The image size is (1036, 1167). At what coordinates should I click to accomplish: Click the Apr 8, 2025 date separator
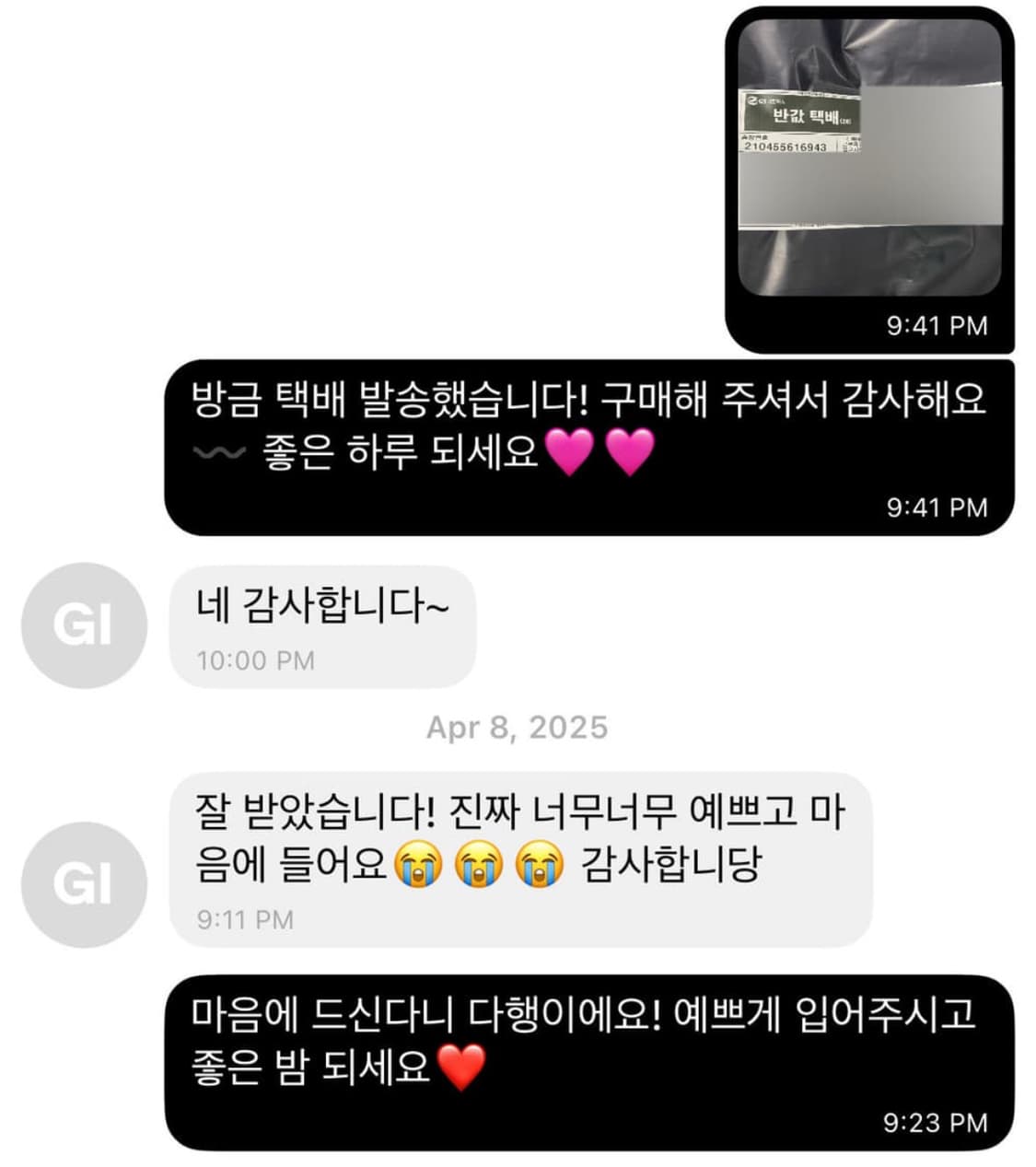point(518,729)
